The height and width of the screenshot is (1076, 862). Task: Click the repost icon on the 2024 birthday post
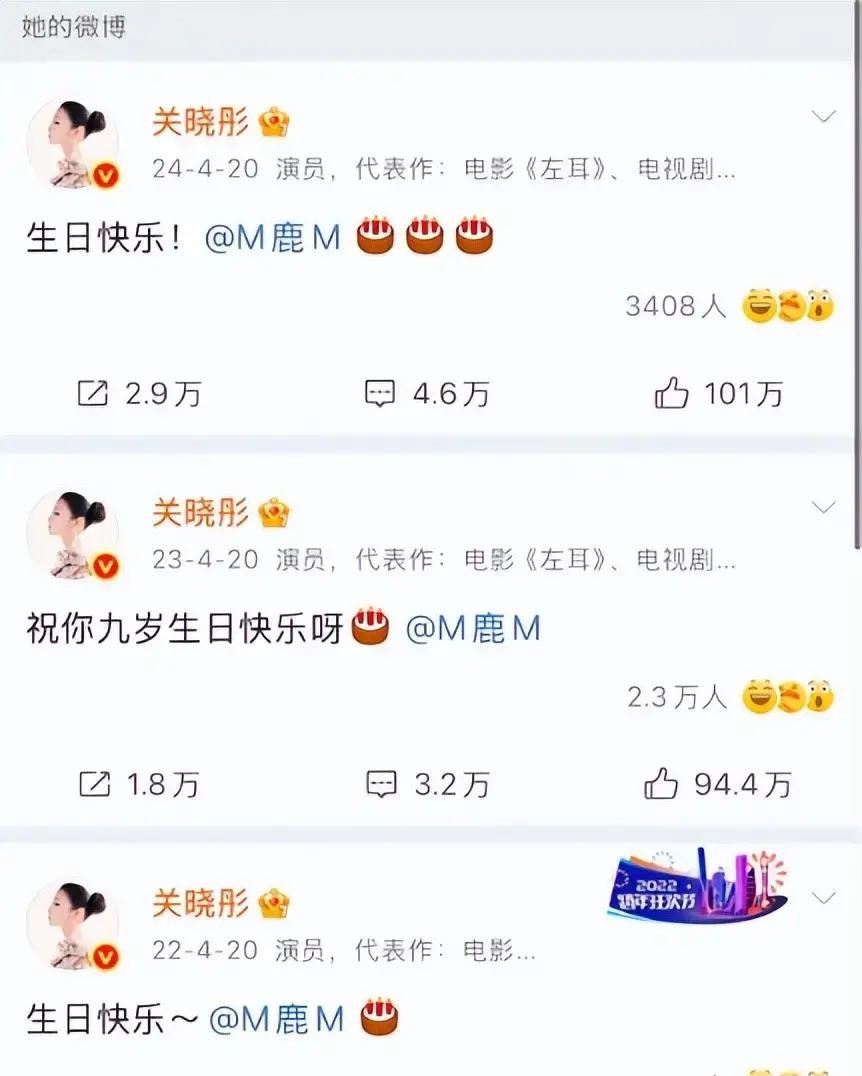click(x=93, y=392)
